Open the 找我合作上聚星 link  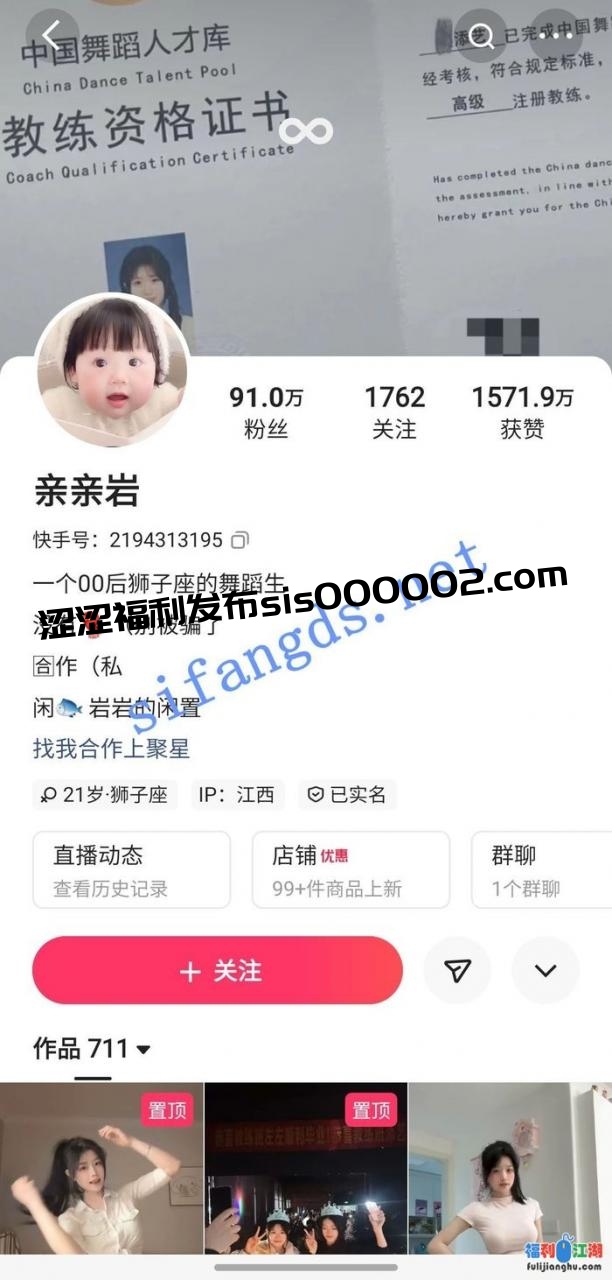111,747
